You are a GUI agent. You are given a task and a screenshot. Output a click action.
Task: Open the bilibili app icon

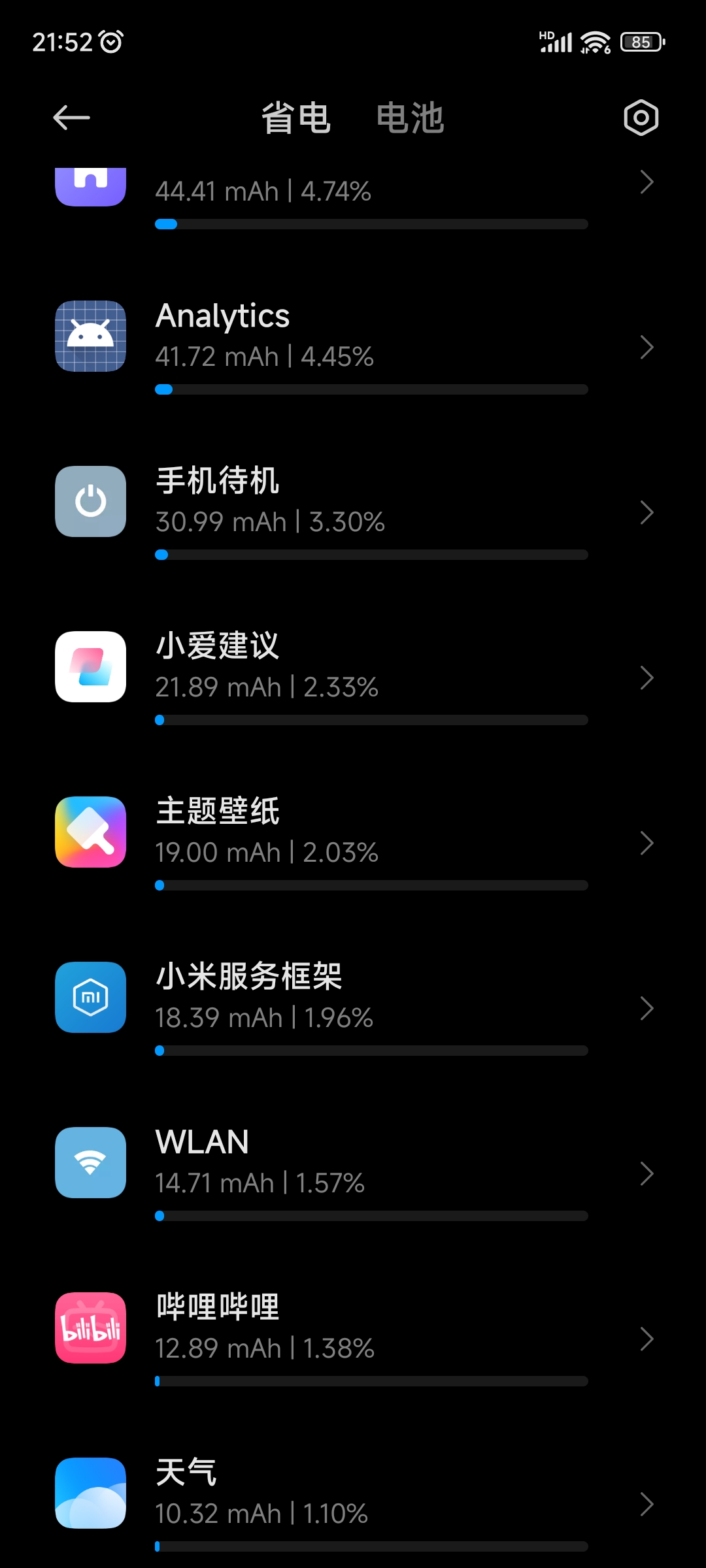point(90,1329)
